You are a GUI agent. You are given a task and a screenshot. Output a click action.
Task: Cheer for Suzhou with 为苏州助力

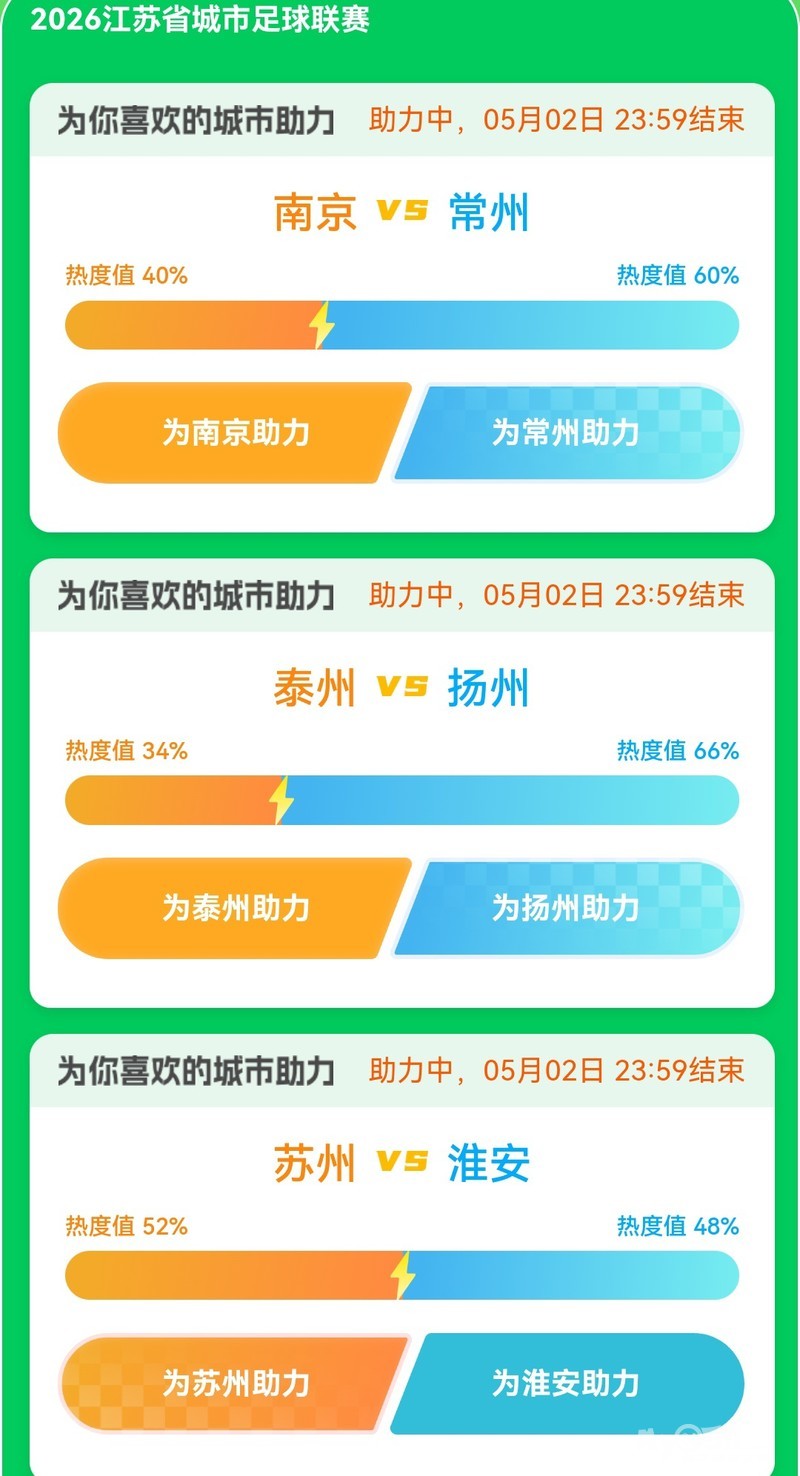pos(235,1383)
